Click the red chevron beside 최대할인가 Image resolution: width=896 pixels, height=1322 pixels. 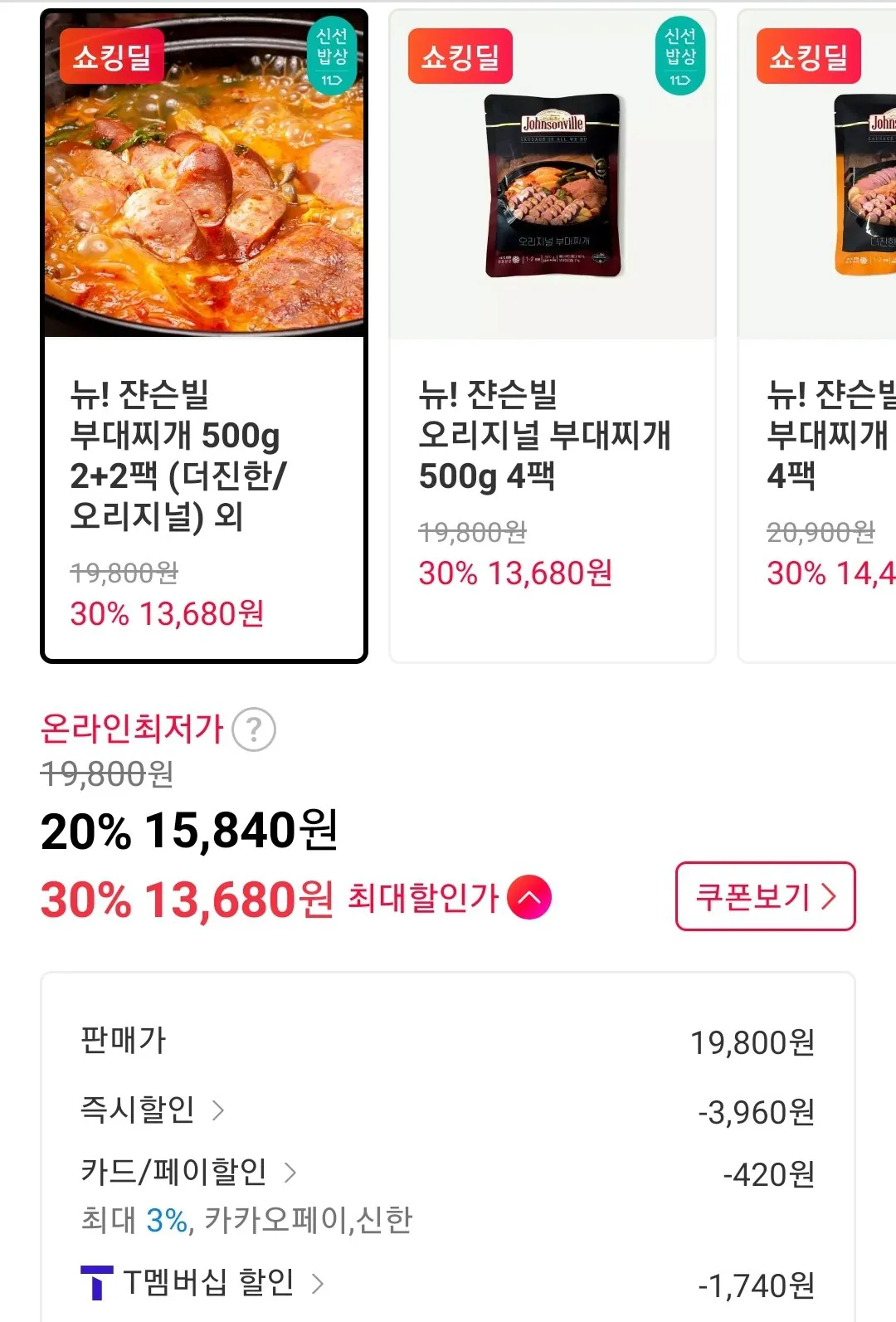pyautogui.click(x=531, y=897)
